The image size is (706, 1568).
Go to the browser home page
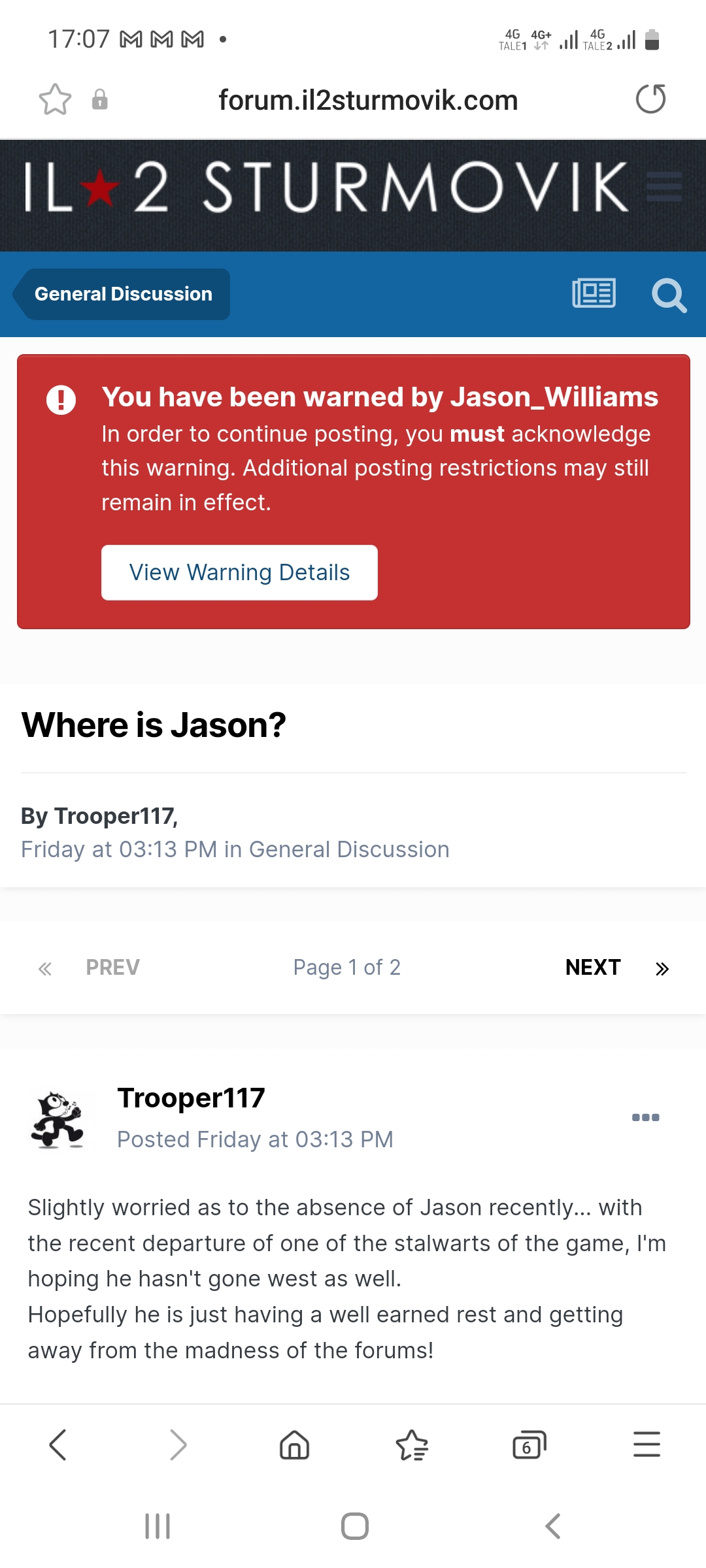coord(294,1445)
